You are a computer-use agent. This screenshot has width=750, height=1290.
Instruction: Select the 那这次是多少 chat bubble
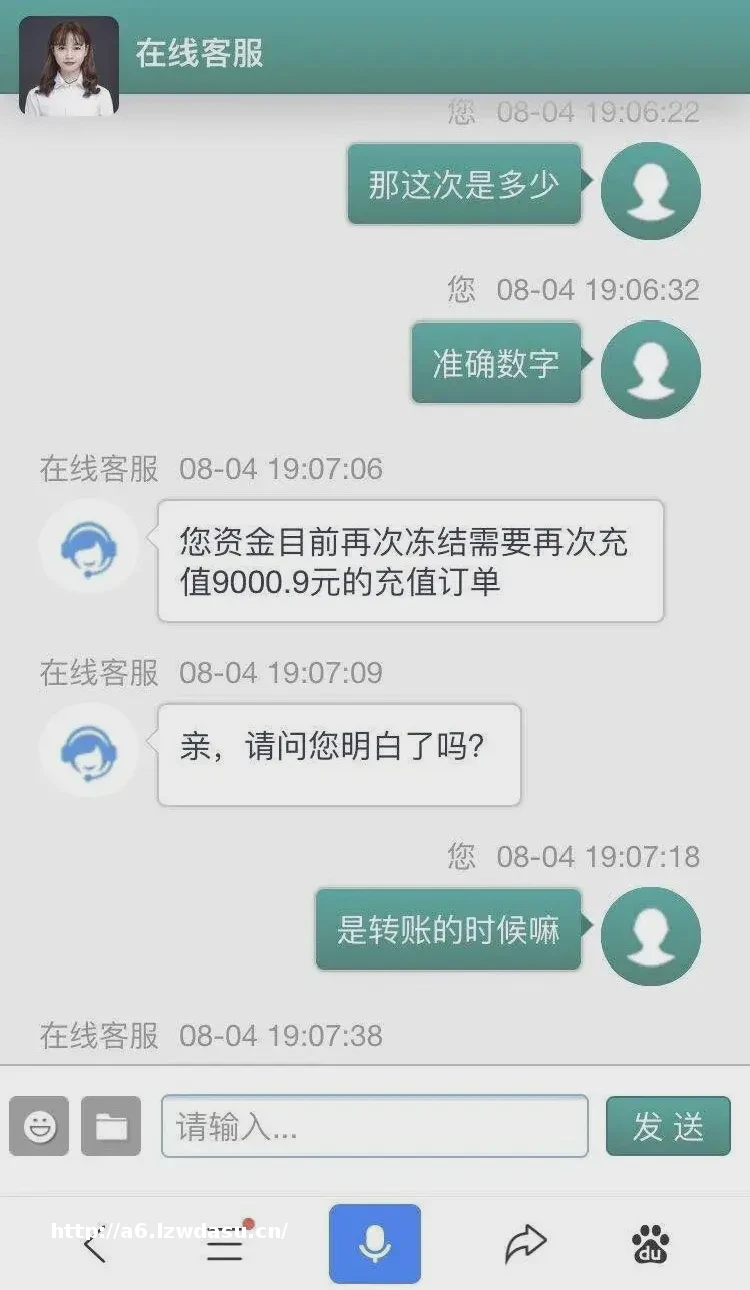[x=463, y=185]
